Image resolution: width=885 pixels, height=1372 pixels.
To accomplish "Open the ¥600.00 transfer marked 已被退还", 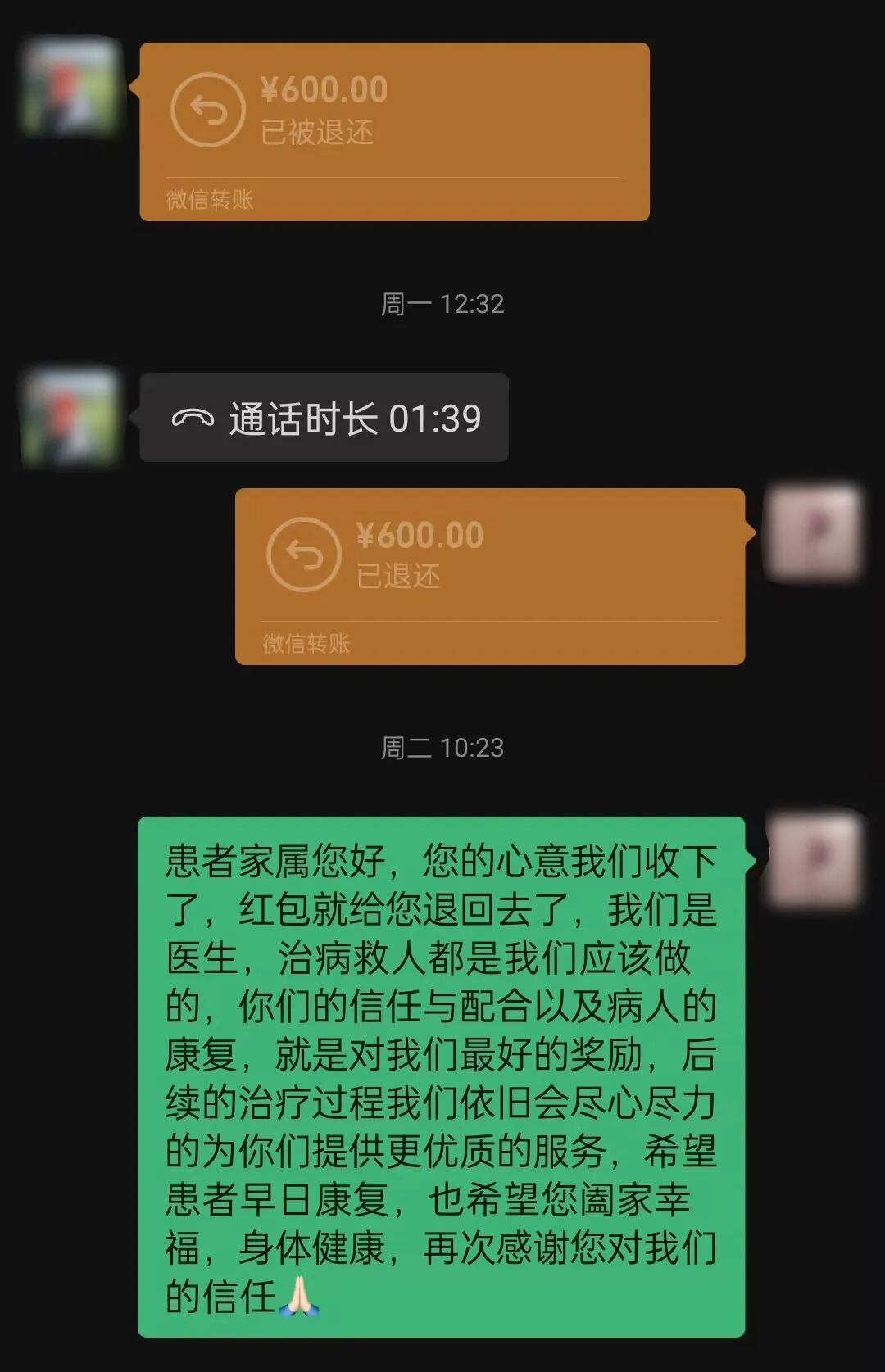I will pos(393,131).
